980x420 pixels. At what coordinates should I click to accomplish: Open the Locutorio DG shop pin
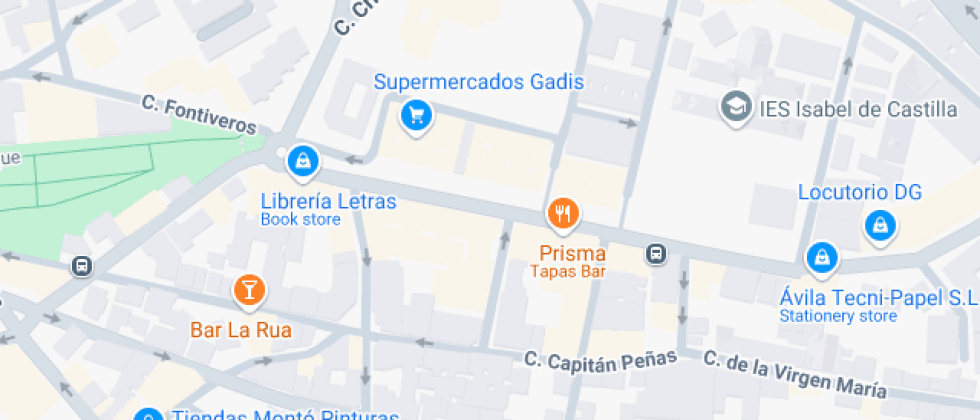point(879,225)
